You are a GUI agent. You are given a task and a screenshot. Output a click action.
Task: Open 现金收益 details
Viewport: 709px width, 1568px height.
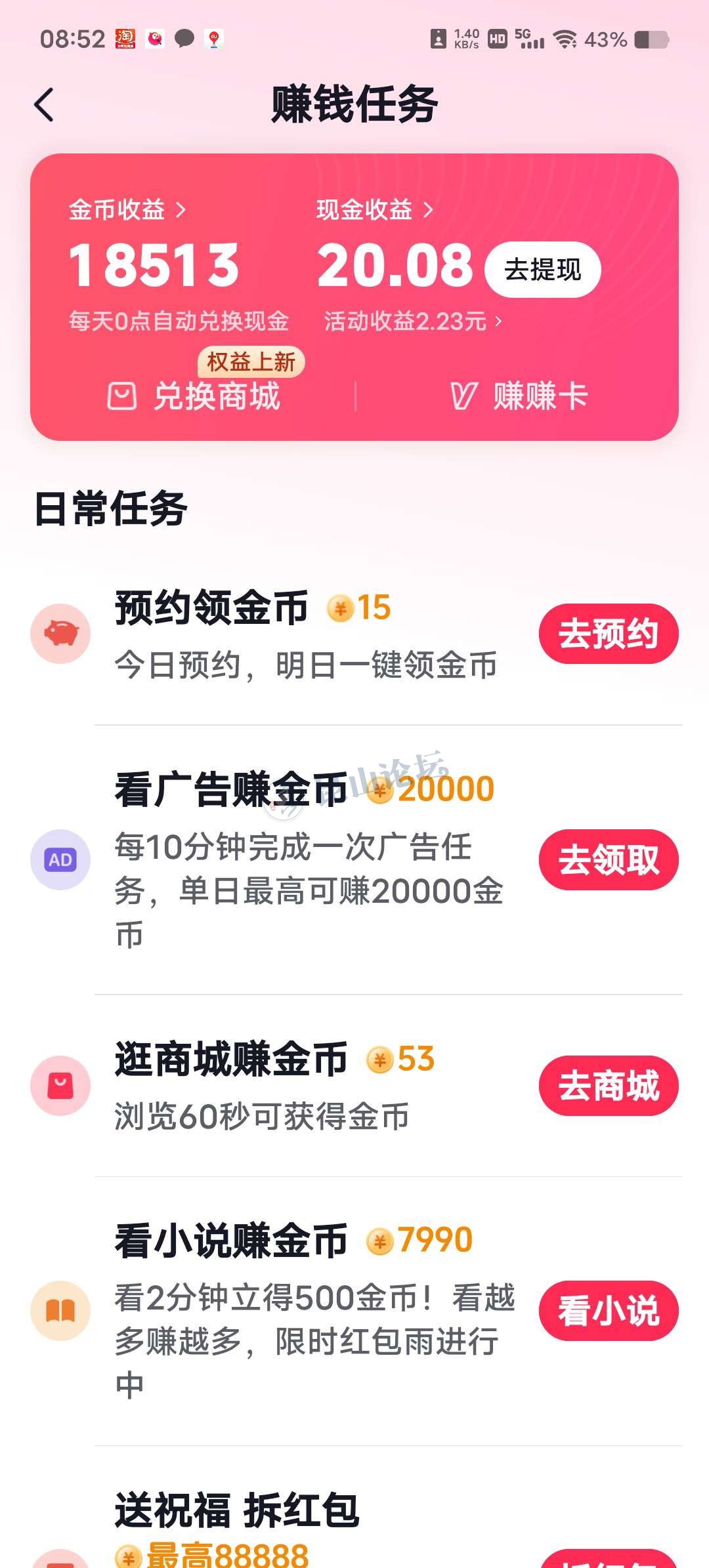[374, 210]
